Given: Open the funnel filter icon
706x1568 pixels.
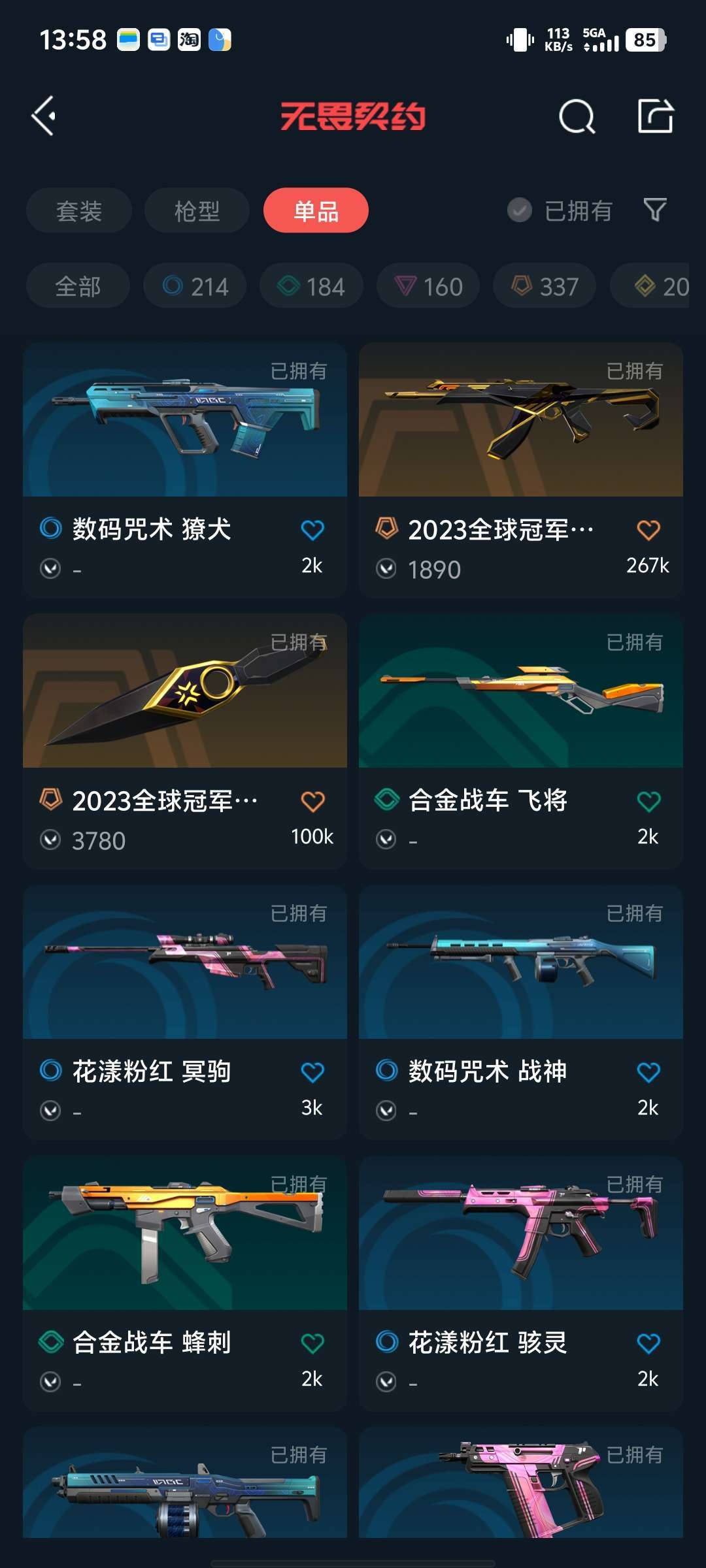Looking at the screenshot, I should click(x=655, y=210).
